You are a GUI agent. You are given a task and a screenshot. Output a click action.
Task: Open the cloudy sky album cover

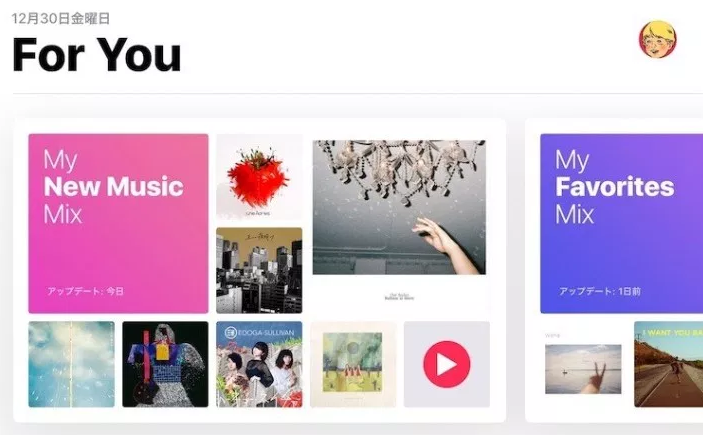71,364
